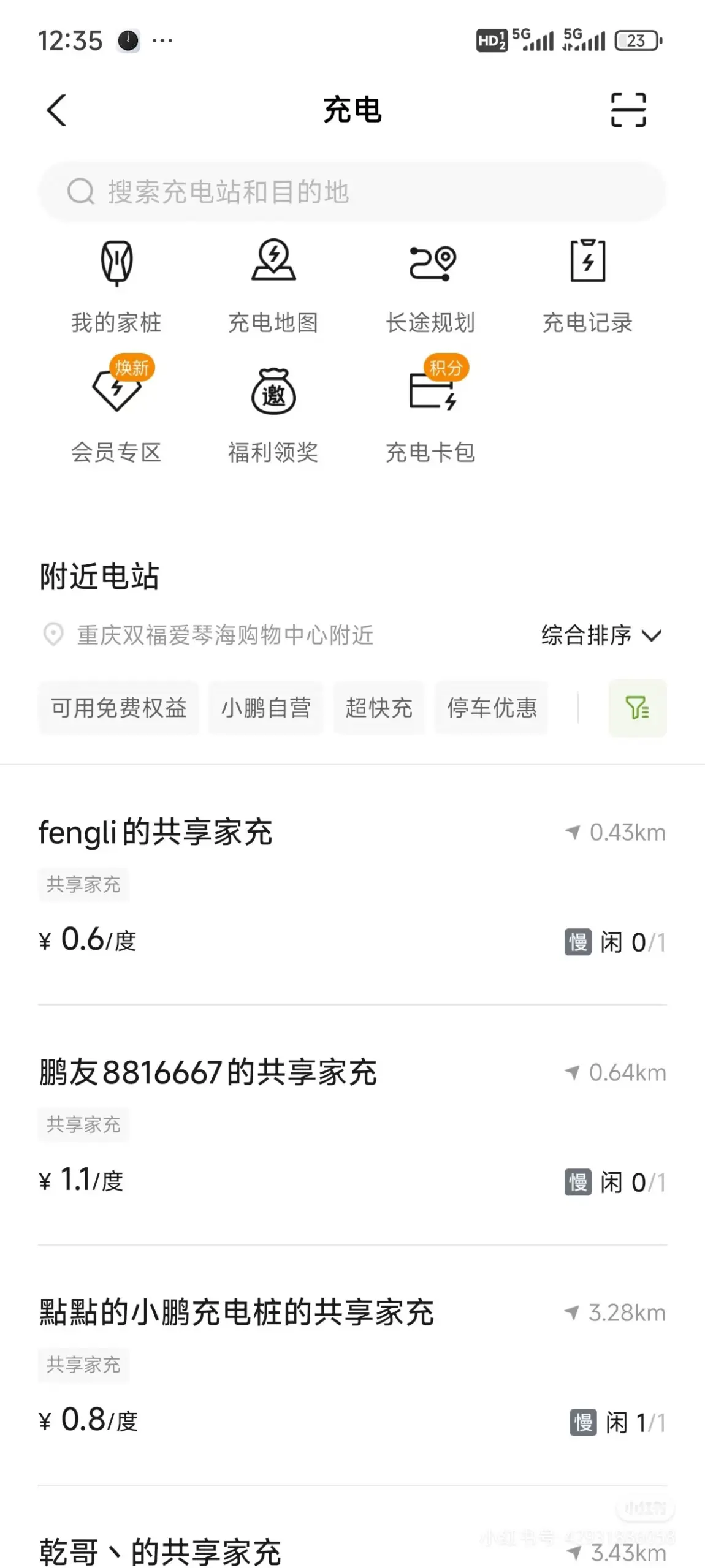Open station fengli的共享家充
The height and width of the screenshot is (1568, 705).
pyautogui.click(x=156, y=833)
